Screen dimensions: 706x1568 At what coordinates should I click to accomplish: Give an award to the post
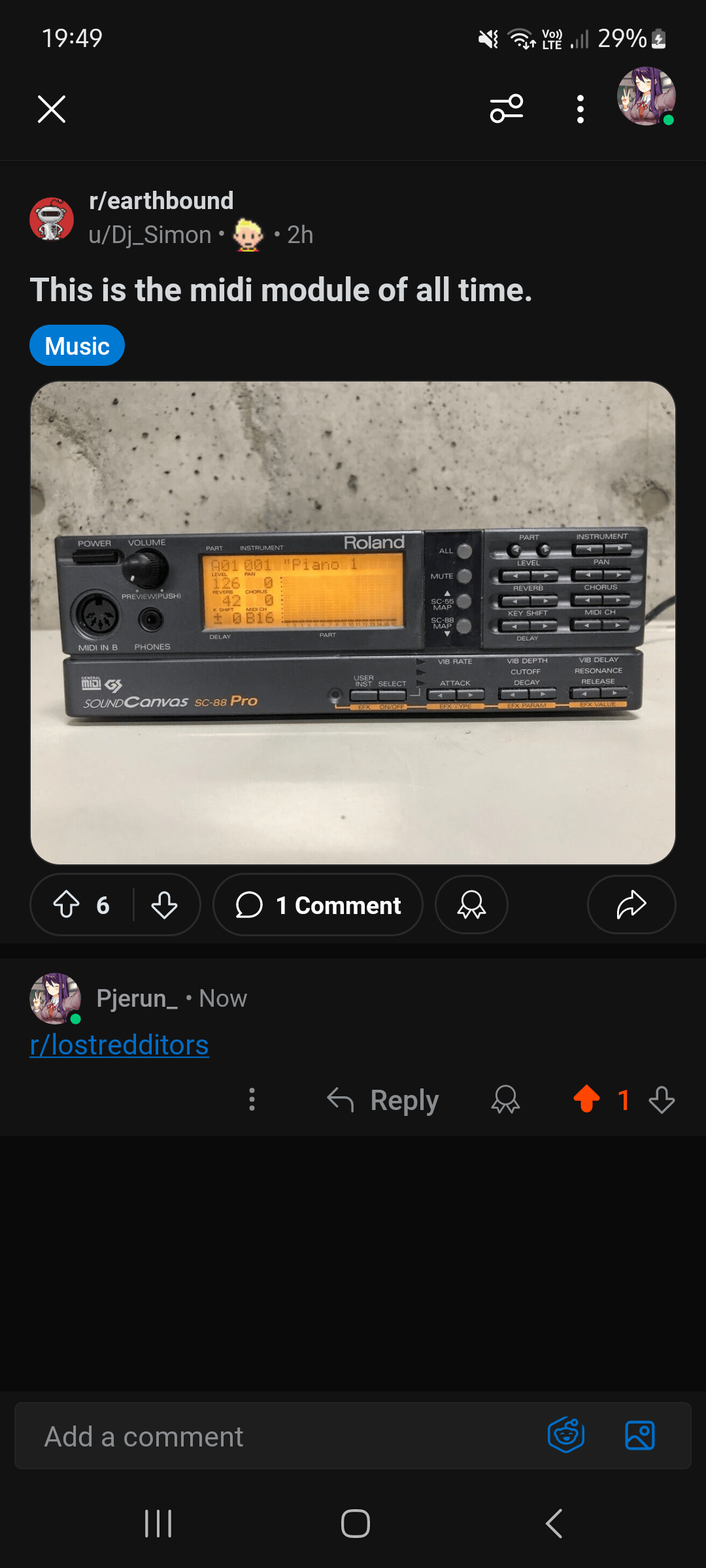(x=471, y=905)
